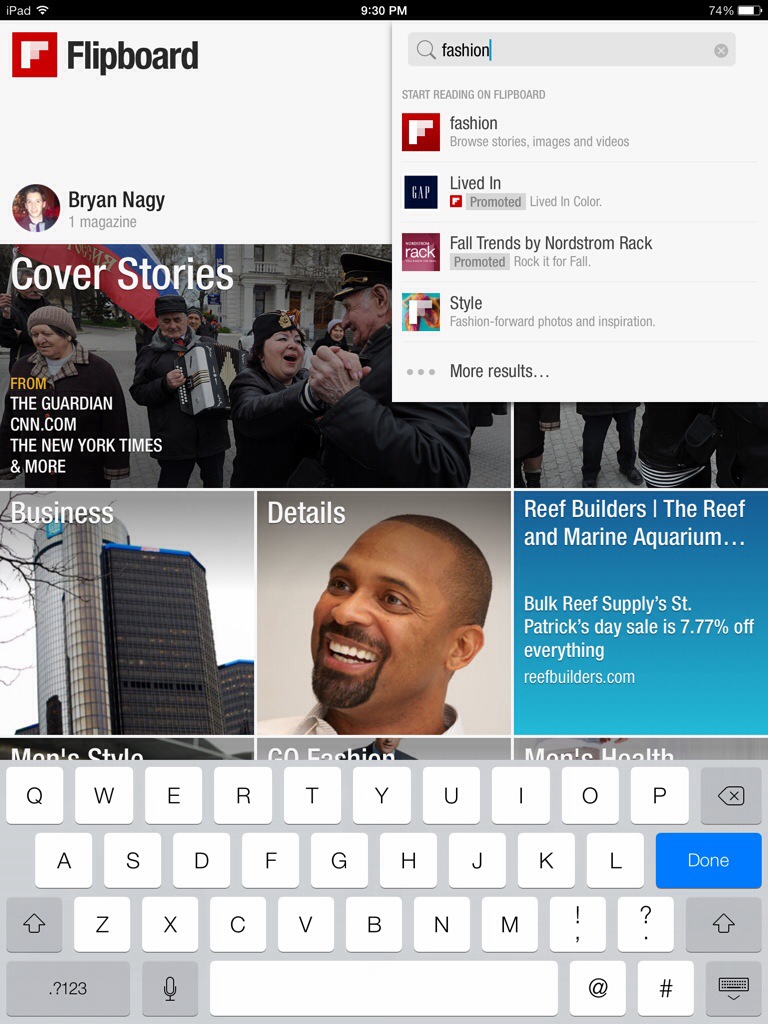Open the Reef Builders tile
Image resolution: width=768 pixels, height=1024 pixels.
tap(640, 612)
